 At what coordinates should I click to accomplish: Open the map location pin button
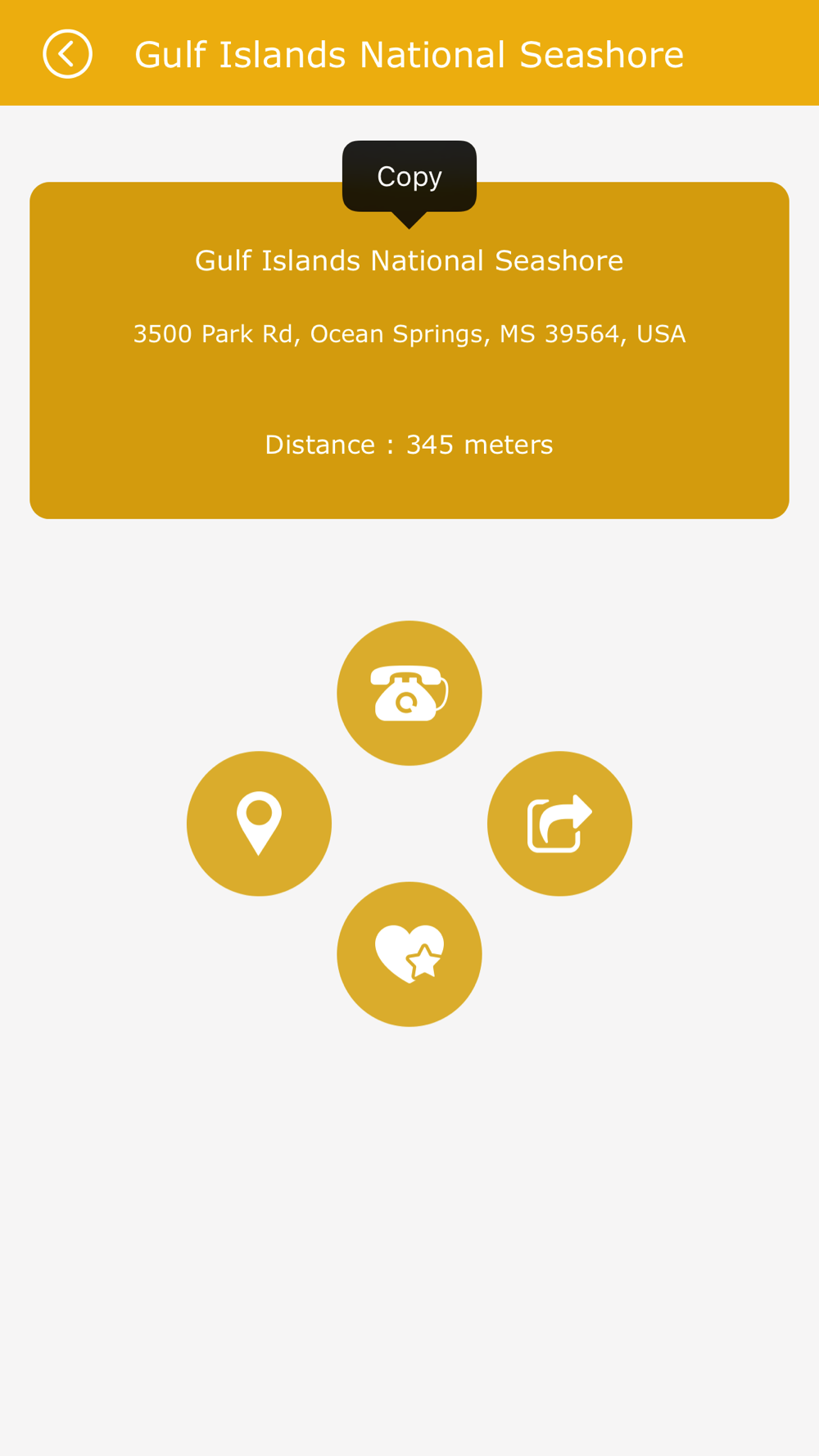point(259,823)
